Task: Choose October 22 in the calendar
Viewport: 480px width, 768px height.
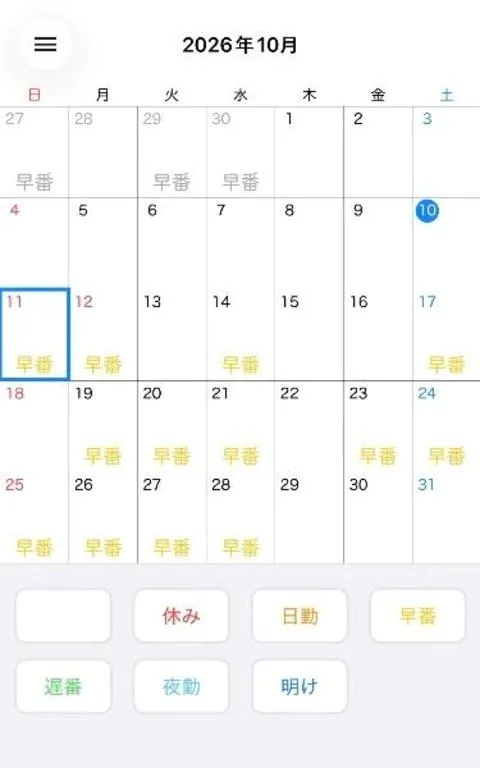Action: (x=309, y=426)
